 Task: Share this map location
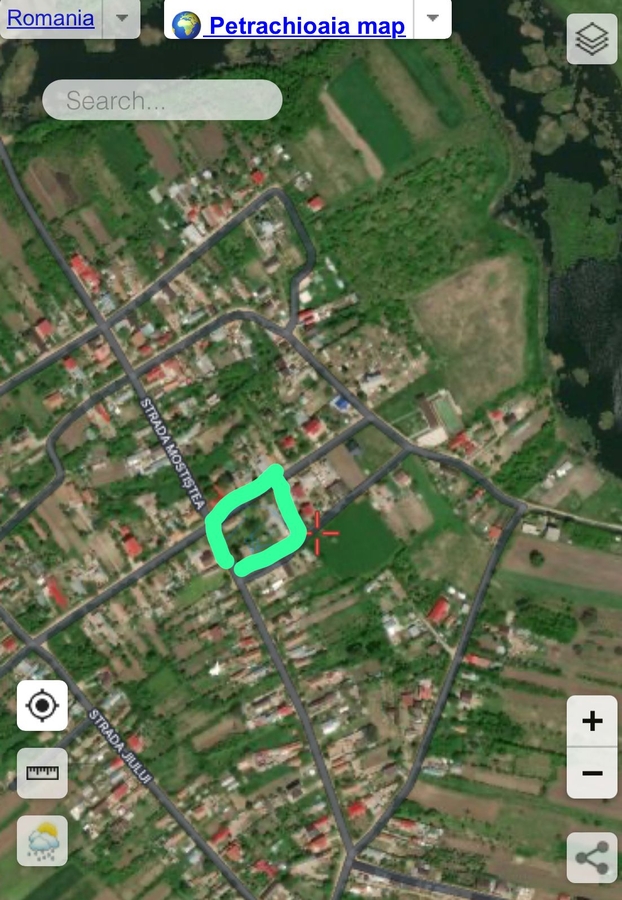pos(592,858)
